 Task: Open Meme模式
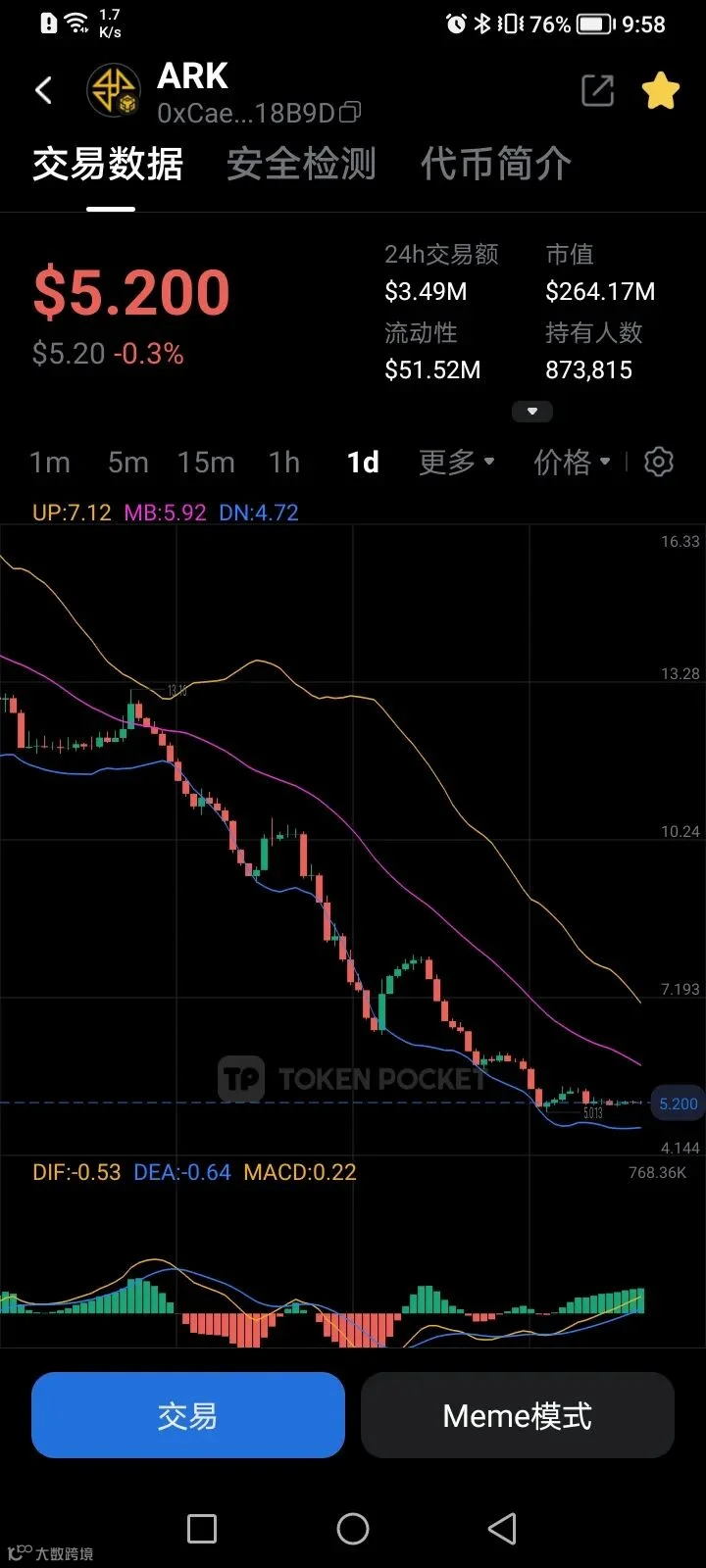pyautogui.click(x=518, y=1415)
